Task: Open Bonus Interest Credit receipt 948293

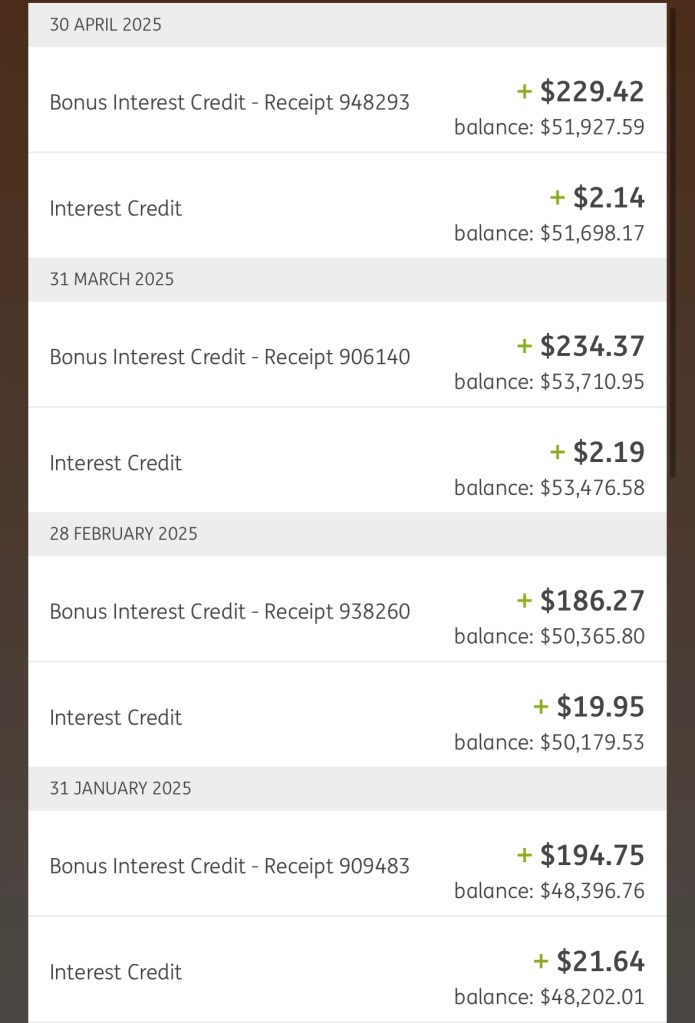Action: [346, 101]
